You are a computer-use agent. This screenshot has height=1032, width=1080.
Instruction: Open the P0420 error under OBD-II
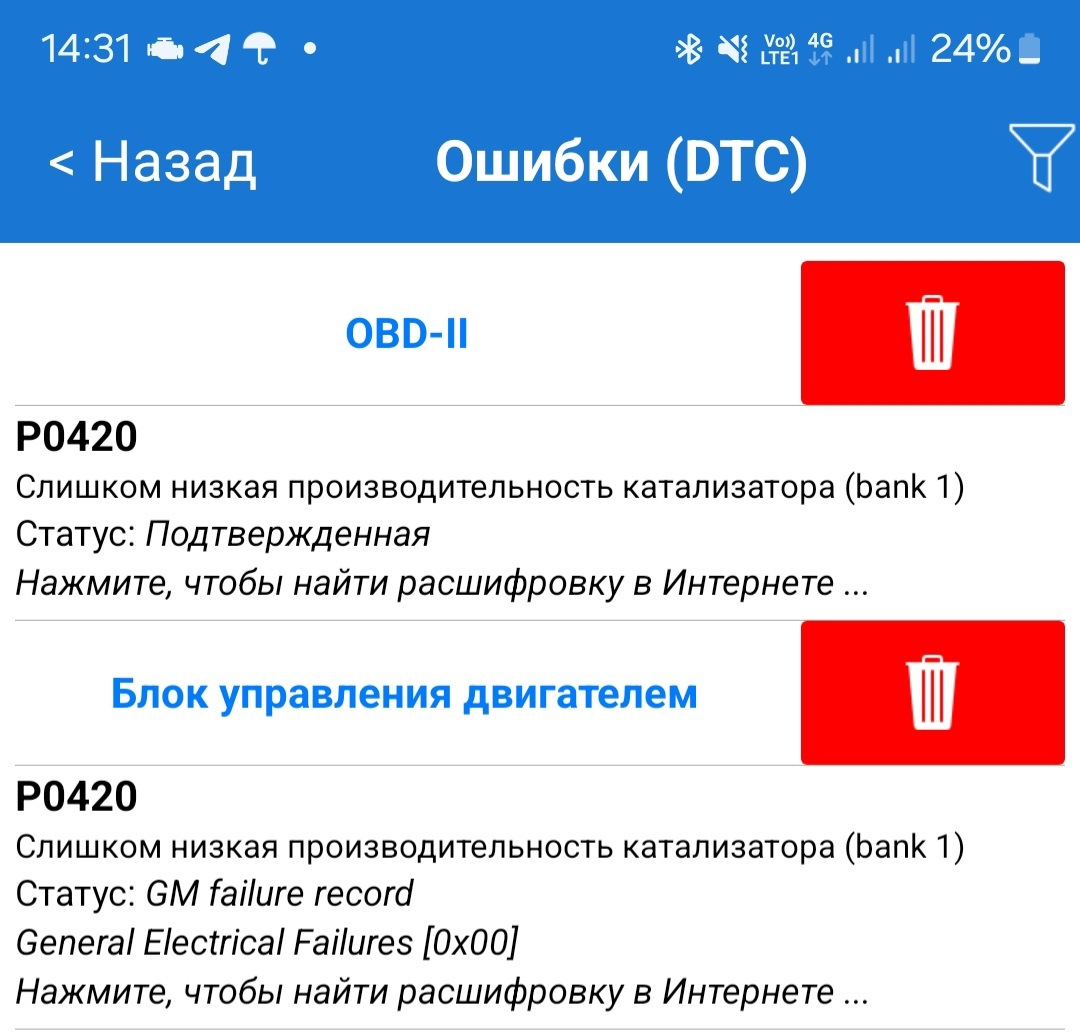click(x=490, y=510)
